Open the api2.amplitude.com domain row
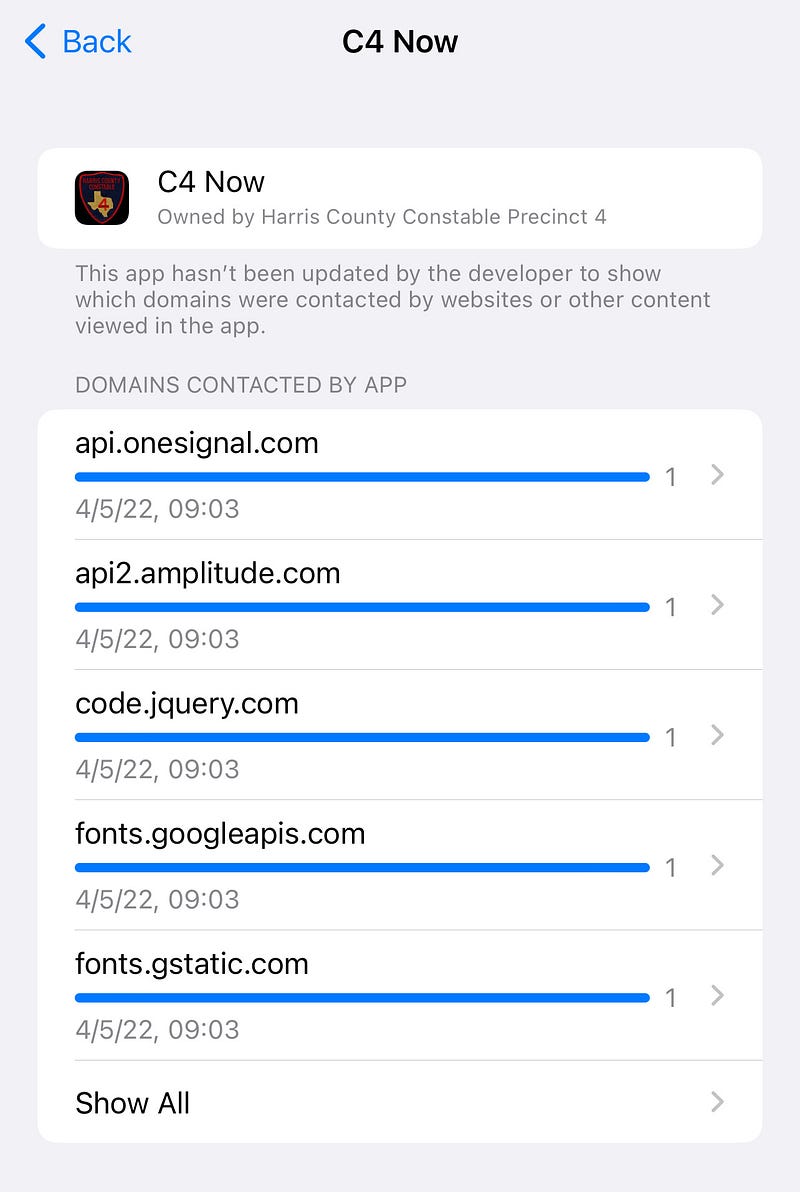This screenshot has width=800, height=1192. [400, 605]
